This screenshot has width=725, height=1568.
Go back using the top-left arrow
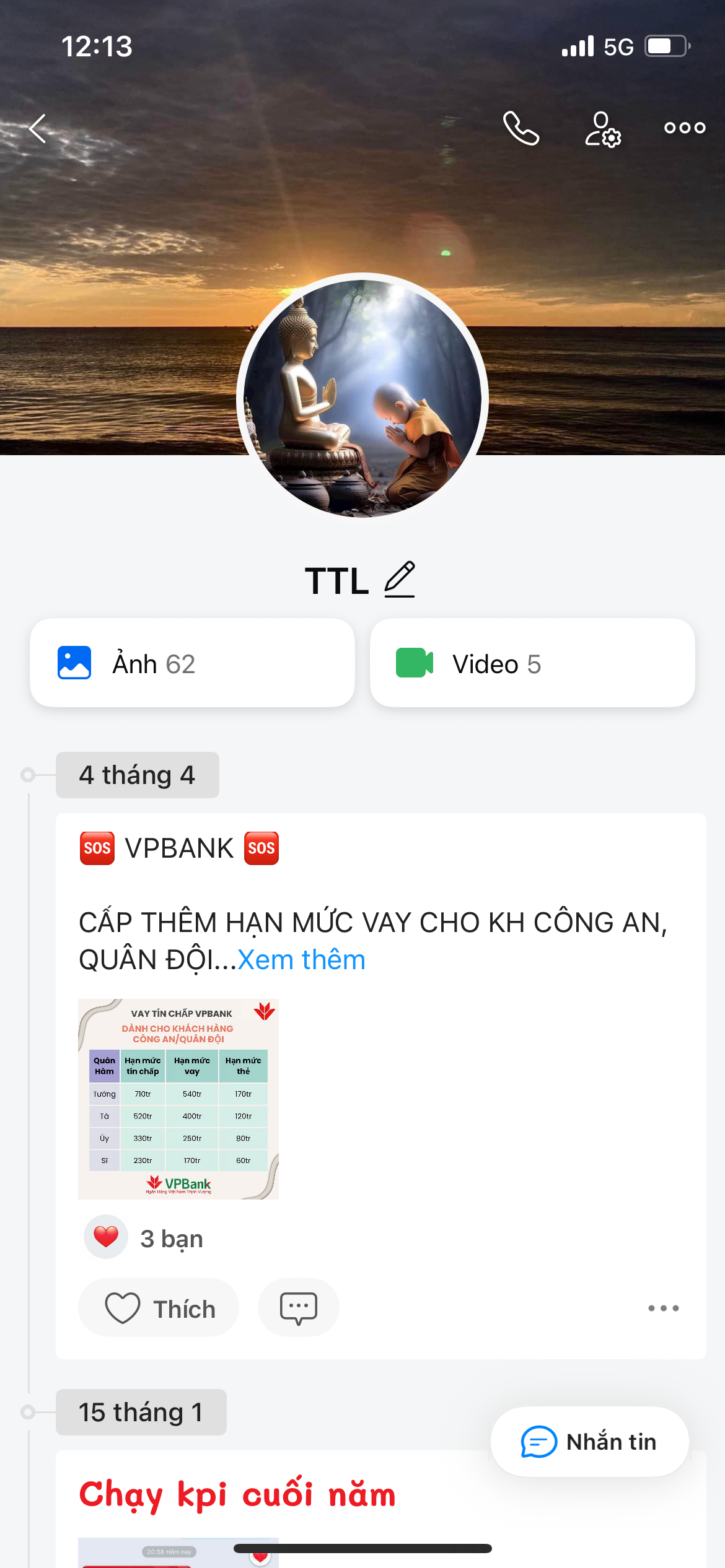pyautogui.click(x=38, y=129)
